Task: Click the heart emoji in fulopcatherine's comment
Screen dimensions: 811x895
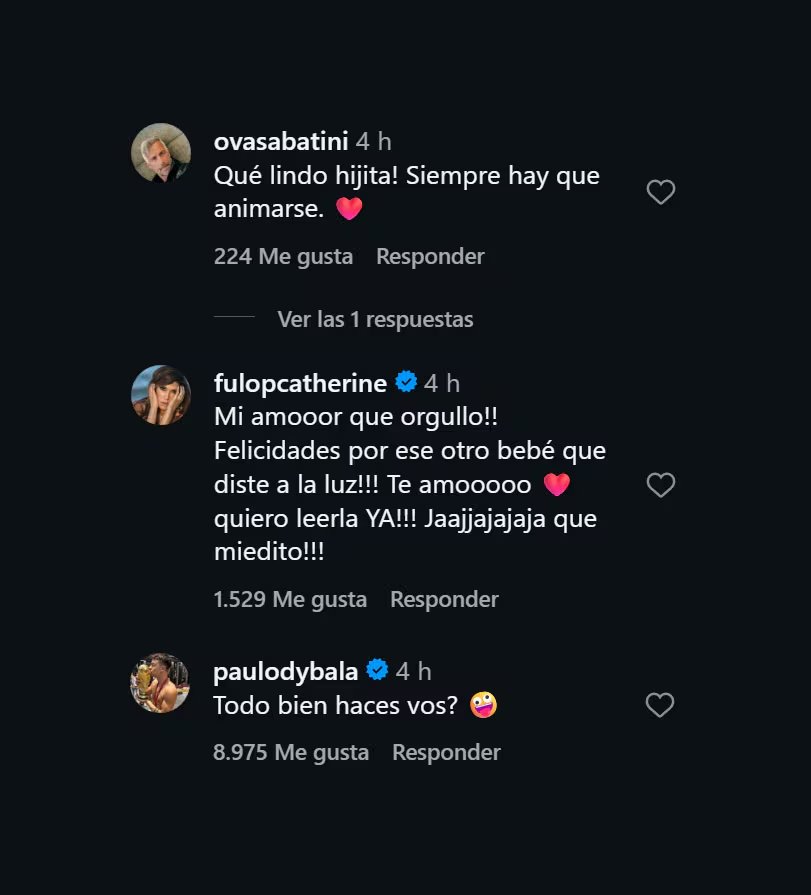Action: coord(555,484)
